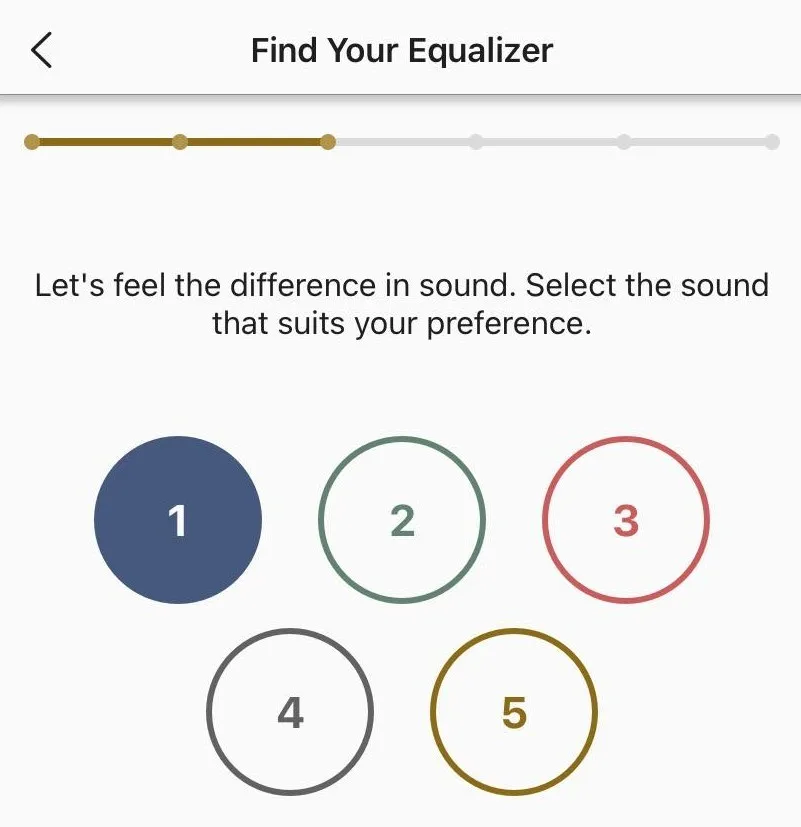This screenshot has width=801, height=827.
Task: Select sound option 1
Action: click(x=178, y=520)
